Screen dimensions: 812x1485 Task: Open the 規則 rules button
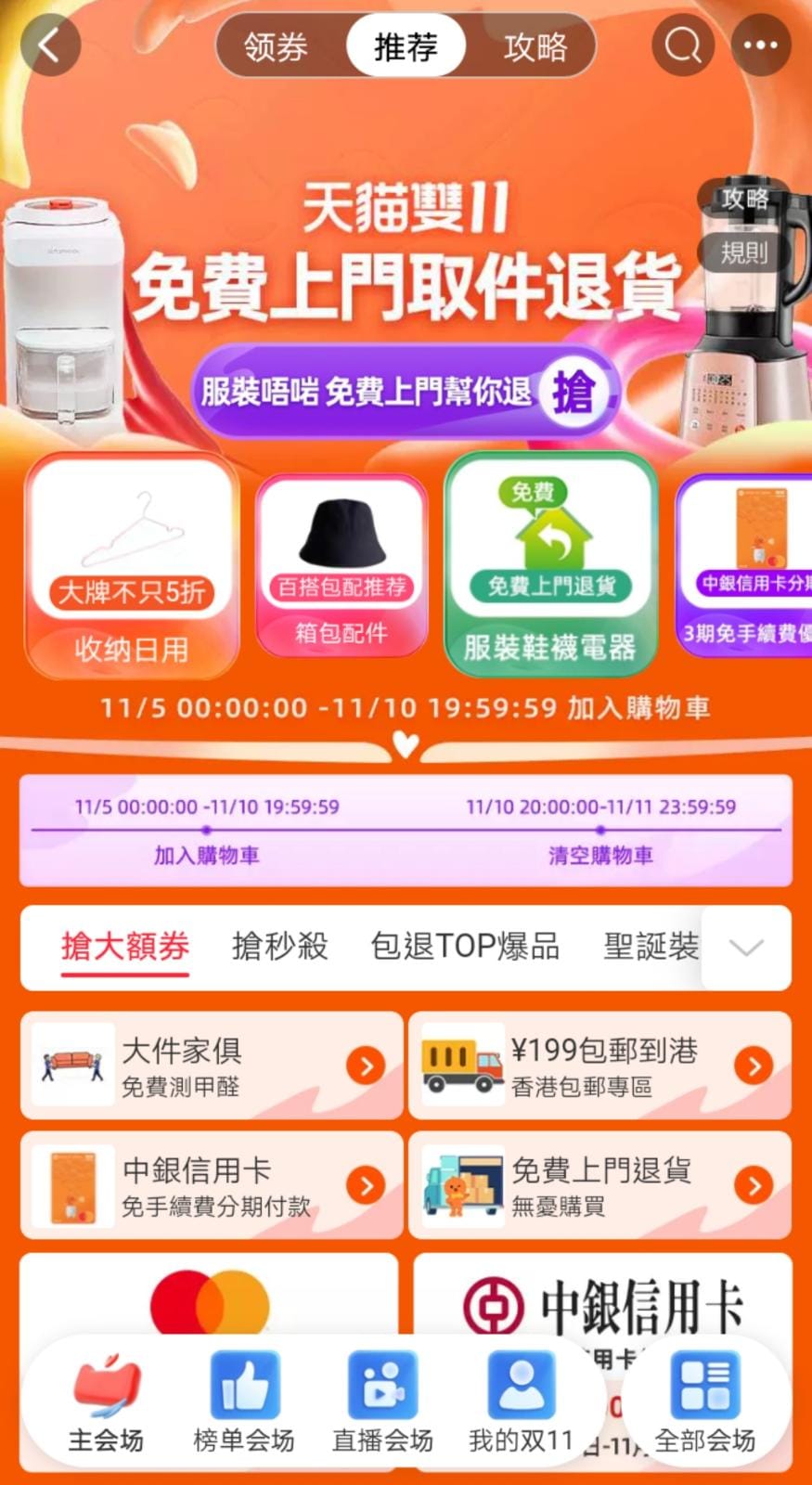[744, 252]
